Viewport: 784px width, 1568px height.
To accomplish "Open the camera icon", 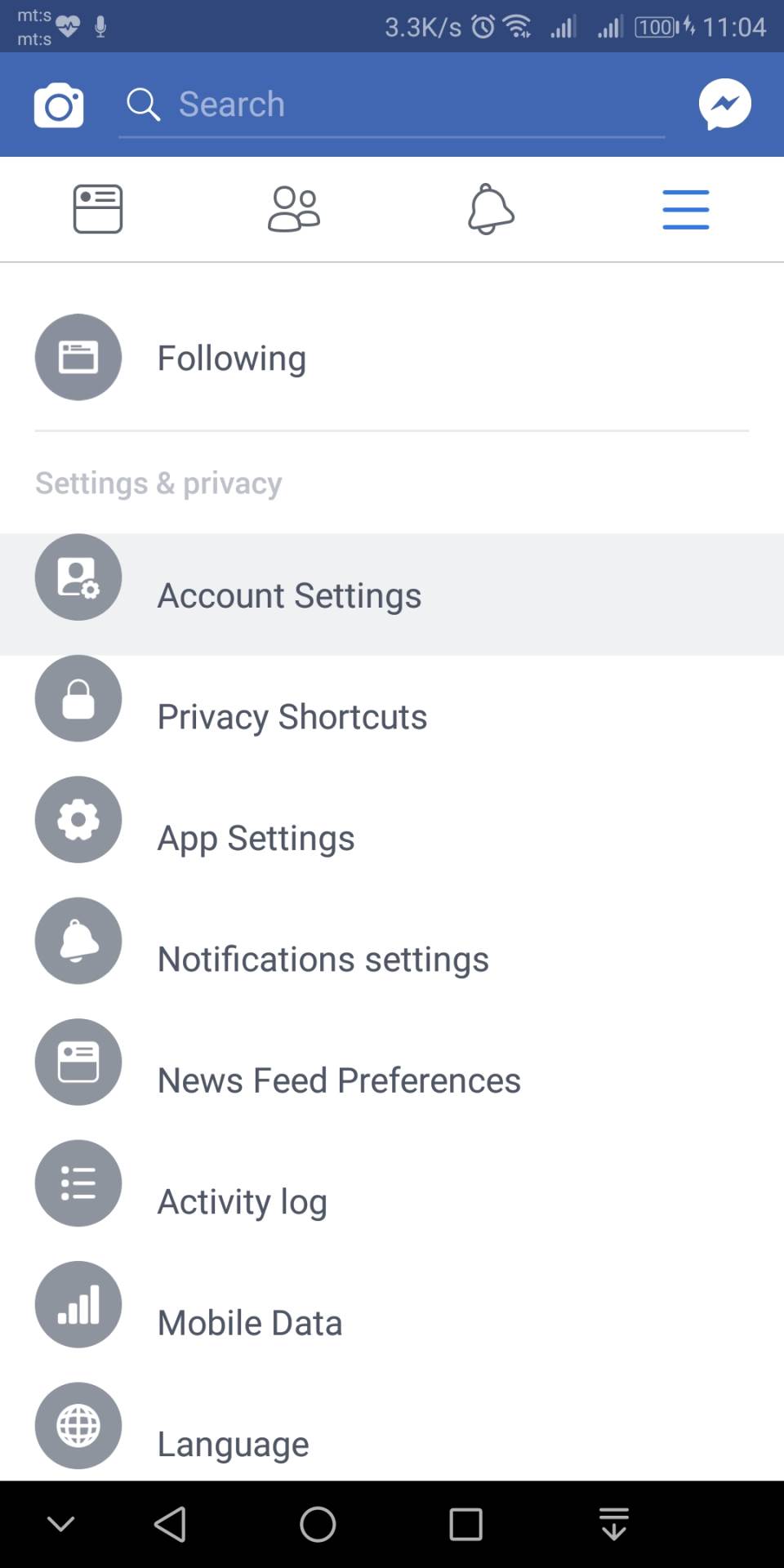I will (x=59, y=105).
